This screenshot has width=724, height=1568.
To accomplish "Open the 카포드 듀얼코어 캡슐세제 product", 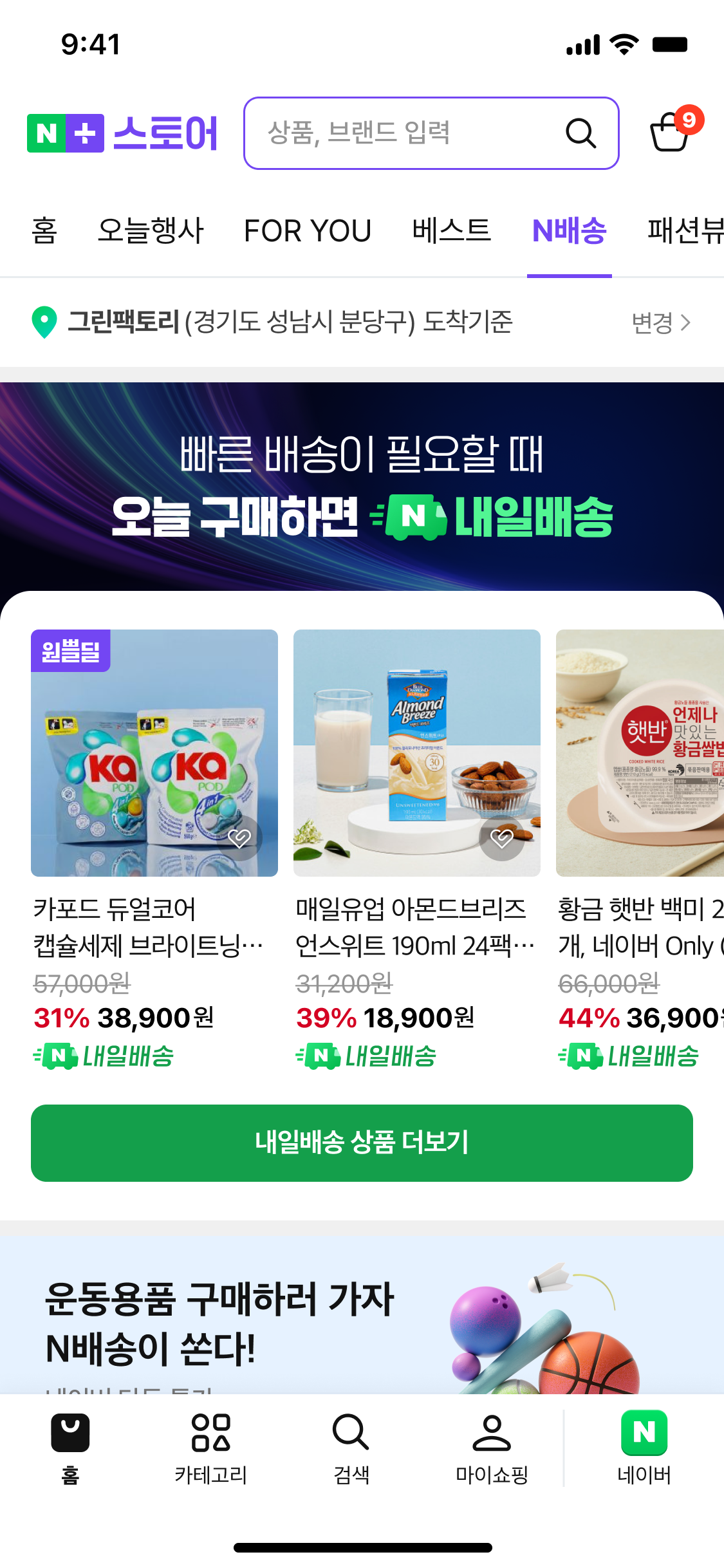I will [154, 927].
